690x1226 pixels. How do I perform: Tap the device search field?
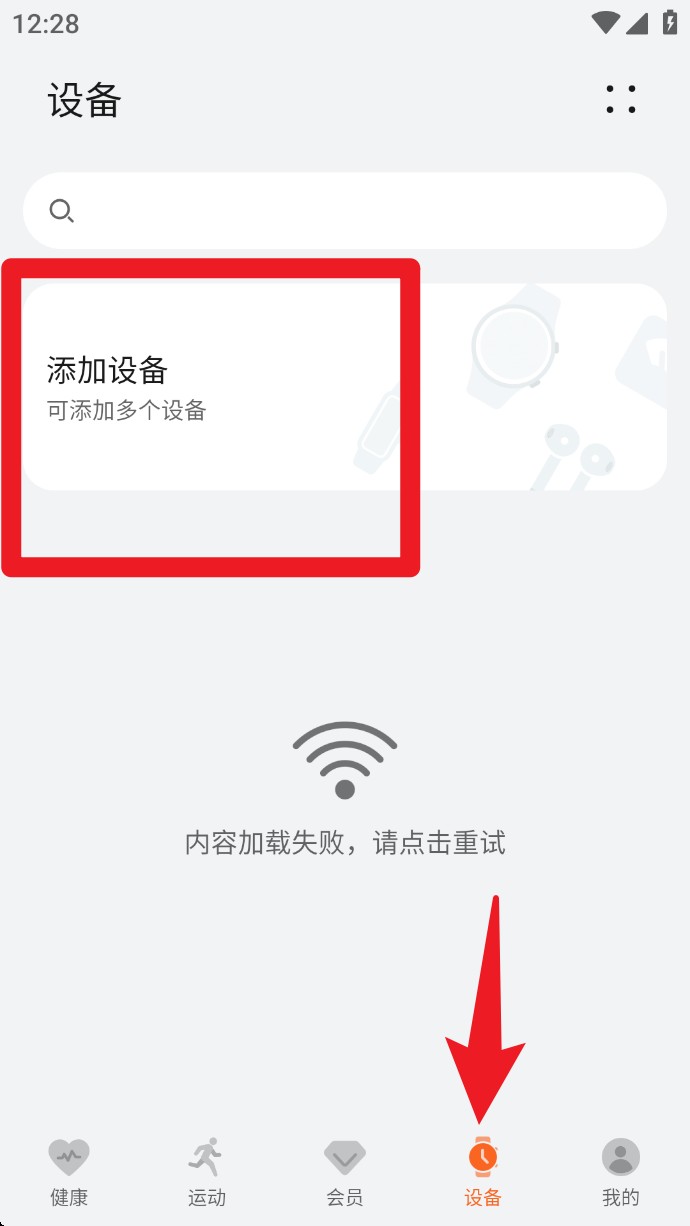[x=345, y=211]
